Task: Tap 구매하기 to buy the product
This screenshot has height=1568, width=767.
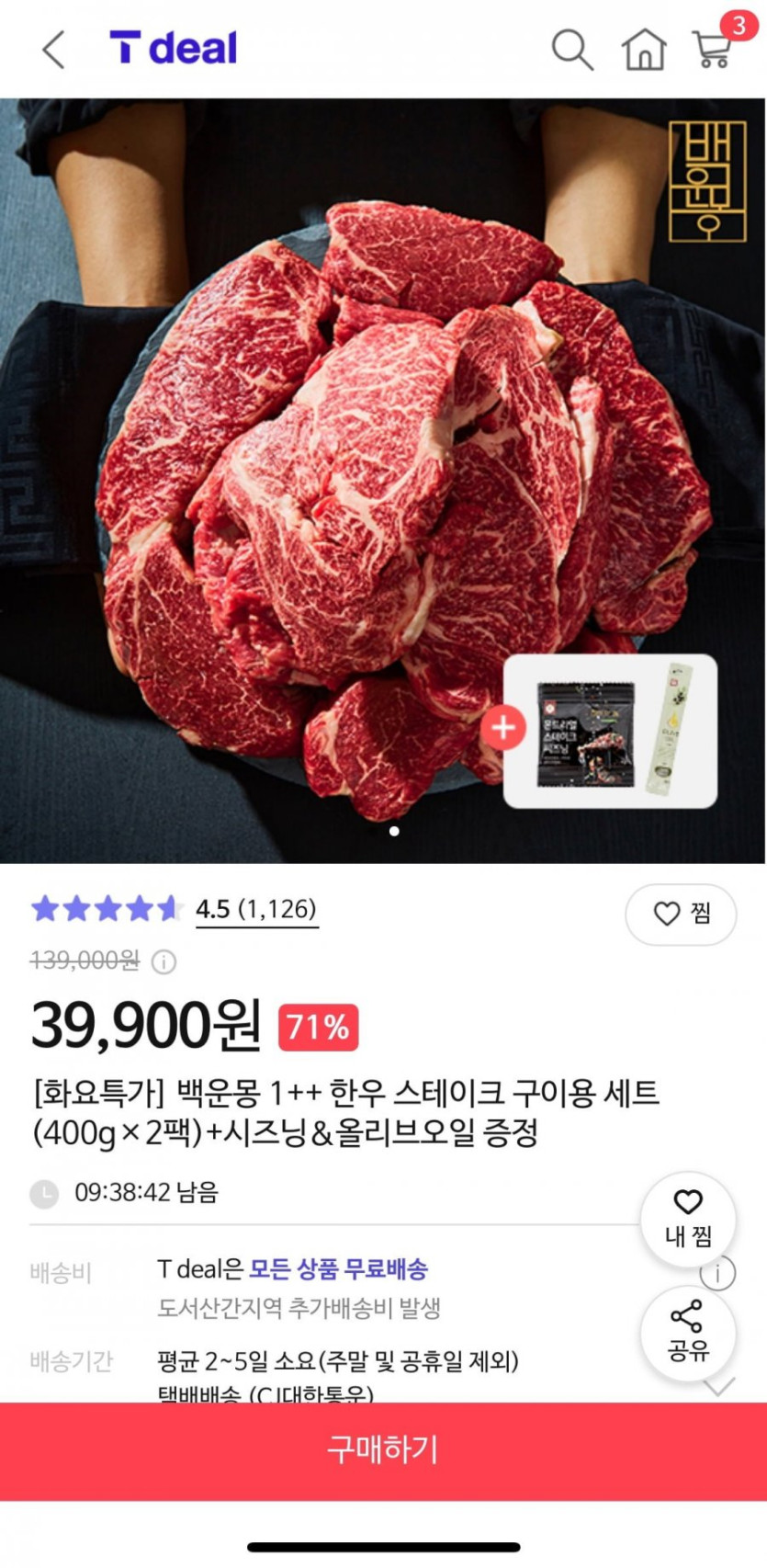Action: click(x=383, y=1450)
